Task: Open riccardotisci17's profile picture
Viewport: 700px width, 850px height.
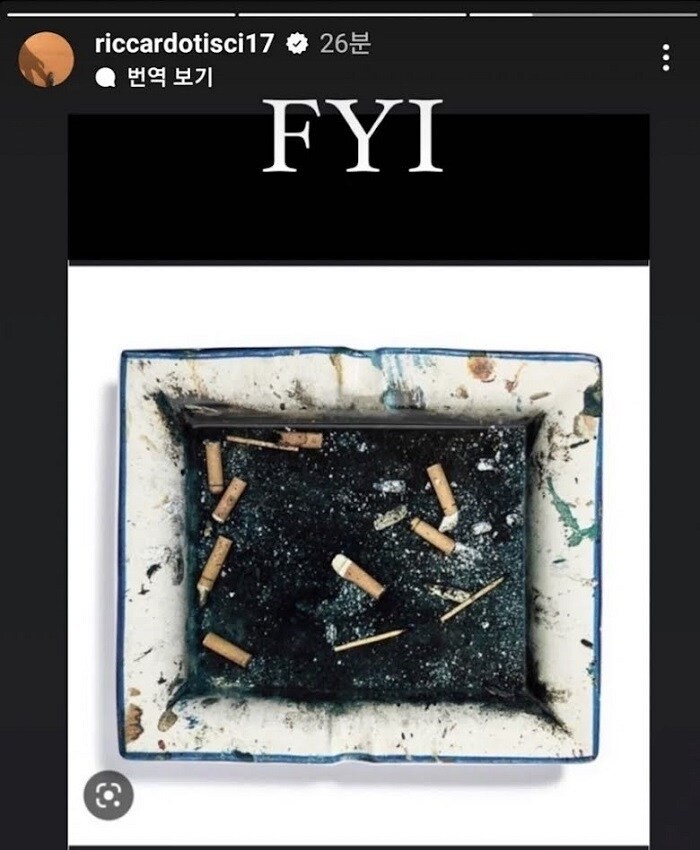Action: tap(46, 59)
